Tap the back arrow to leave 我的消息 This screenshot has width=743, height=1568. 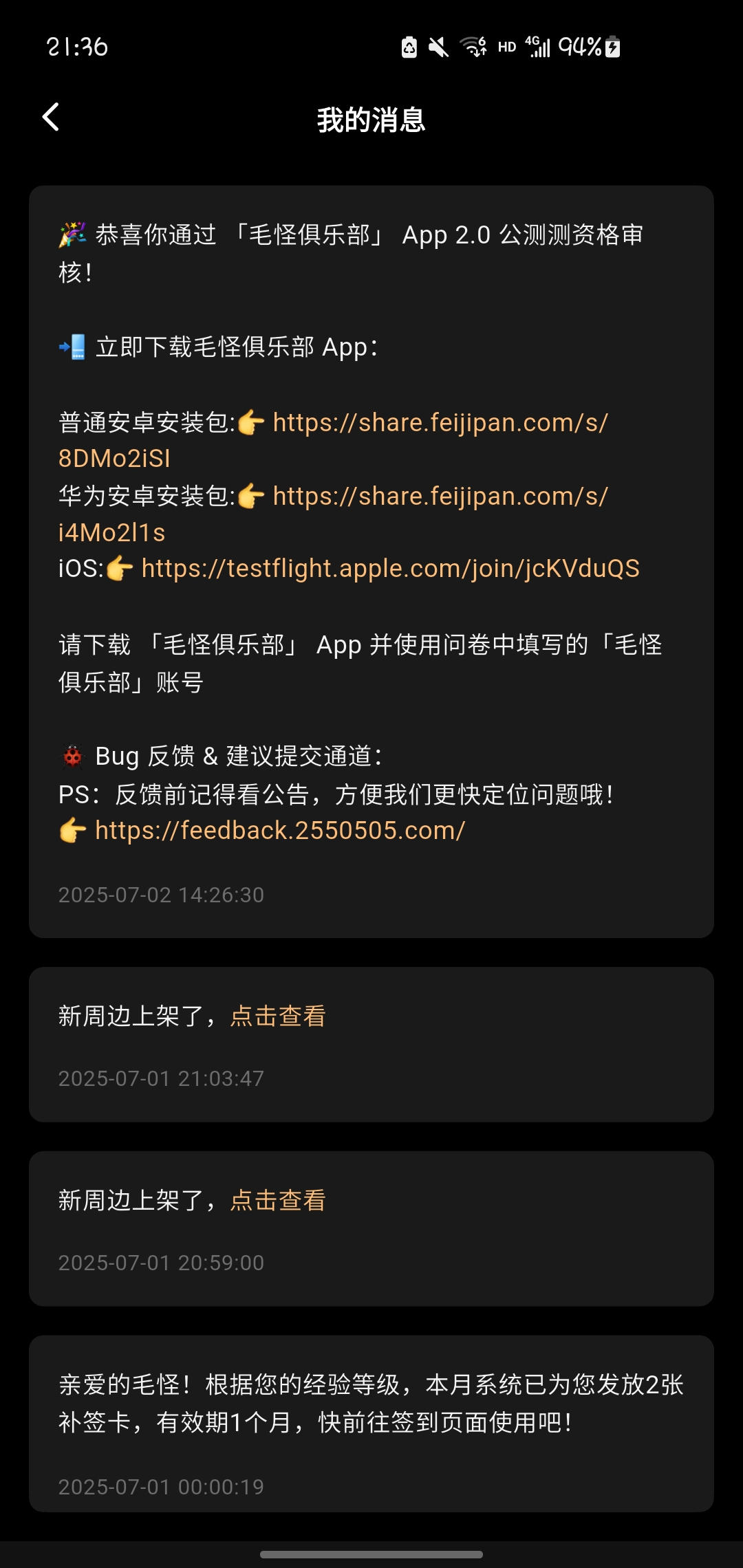50,118
